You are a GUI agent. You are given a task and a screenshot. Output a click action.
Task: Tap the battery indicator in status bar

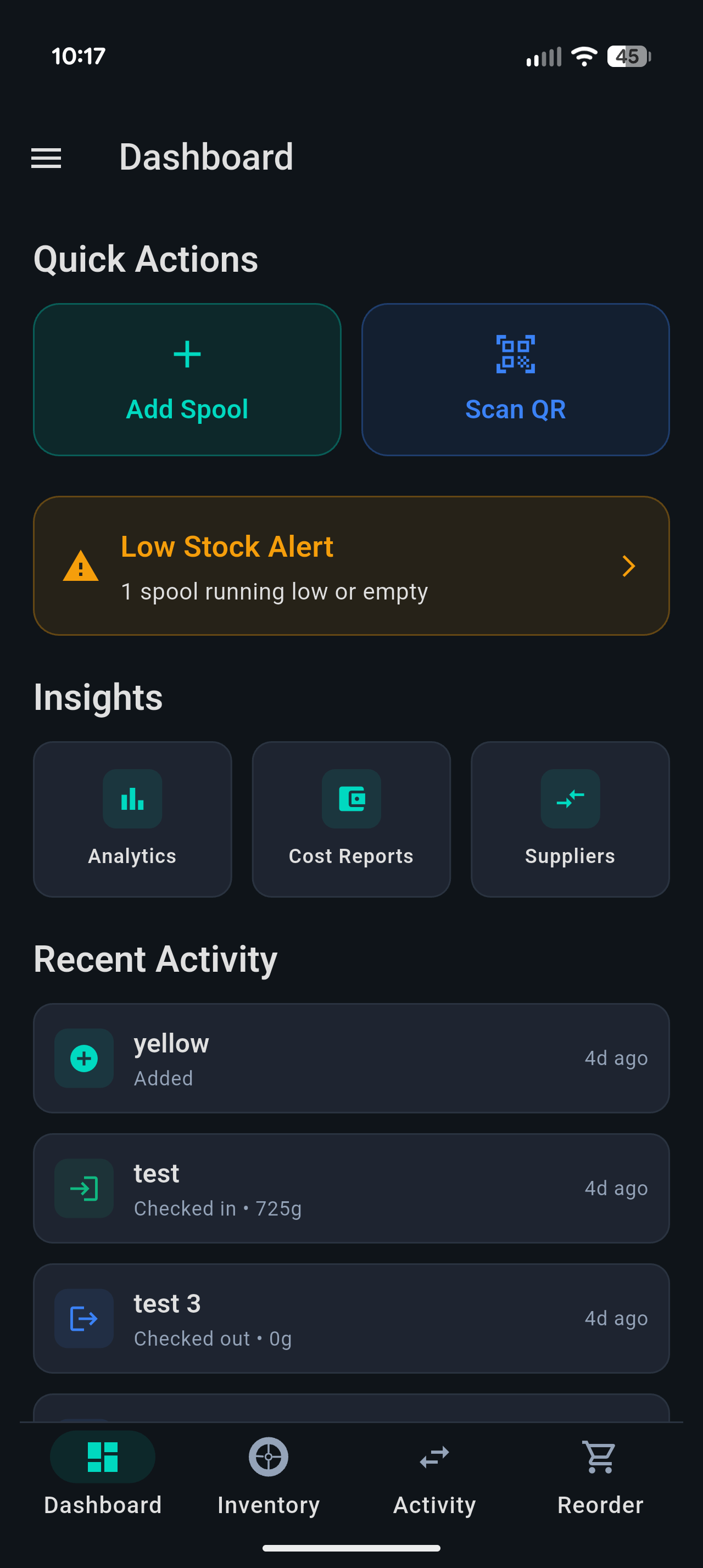click(628, 57)
